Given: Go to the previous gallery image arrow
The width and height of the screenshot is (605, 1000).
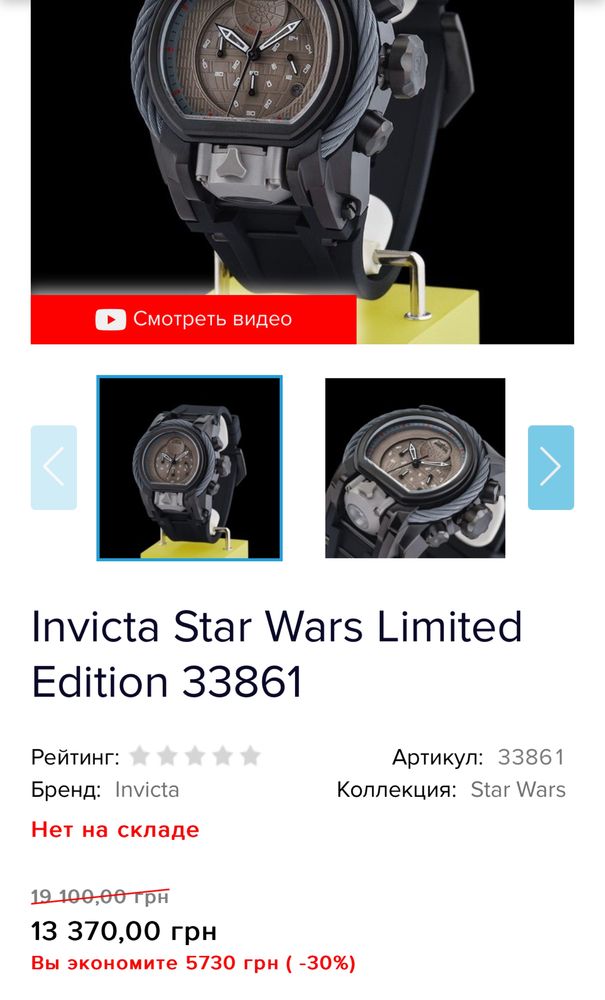Looking at the screenshot, I should 54,467.
